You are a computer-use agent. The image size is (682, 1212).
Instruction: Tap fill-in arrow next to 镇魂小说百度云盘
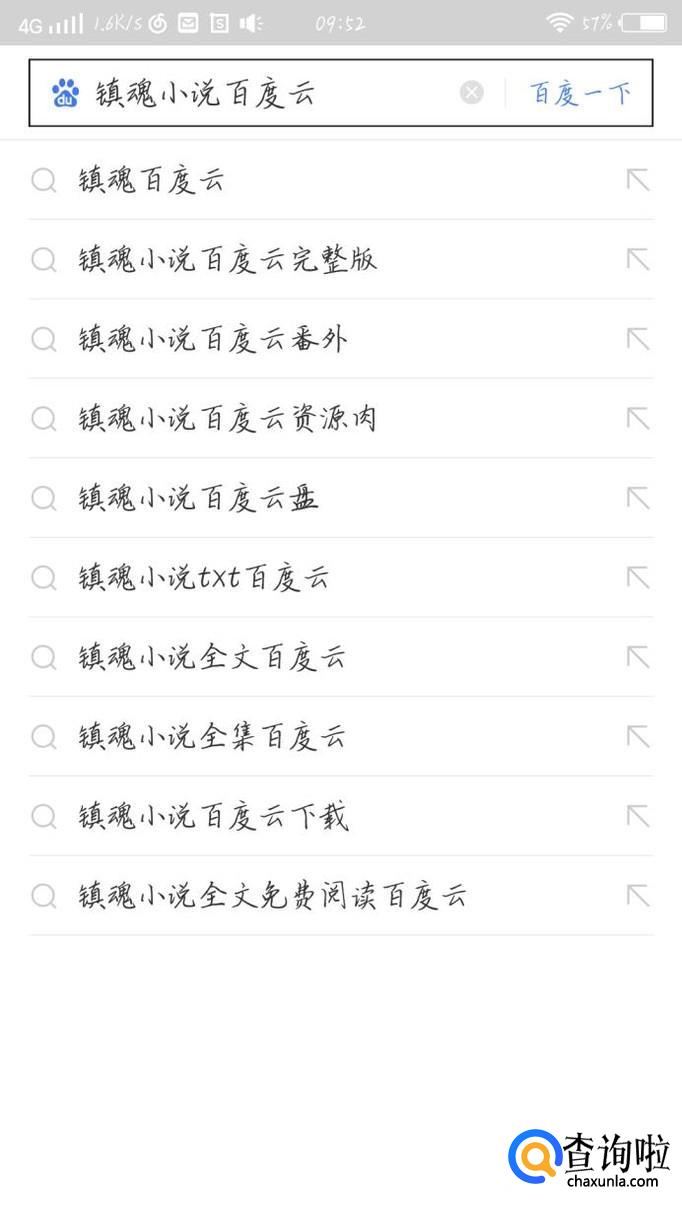click(x=637, y=498)
